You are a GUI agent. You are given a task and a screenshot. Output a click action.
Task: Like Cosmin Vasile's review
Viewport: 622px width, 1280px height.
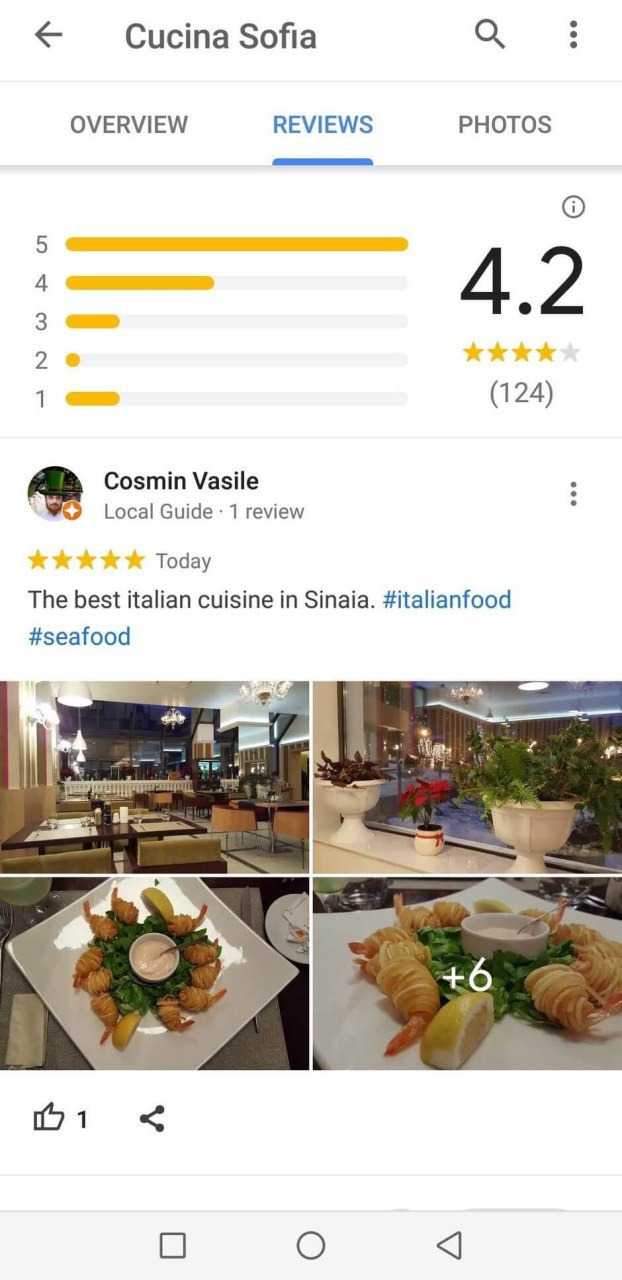(x=49, y=1118)
